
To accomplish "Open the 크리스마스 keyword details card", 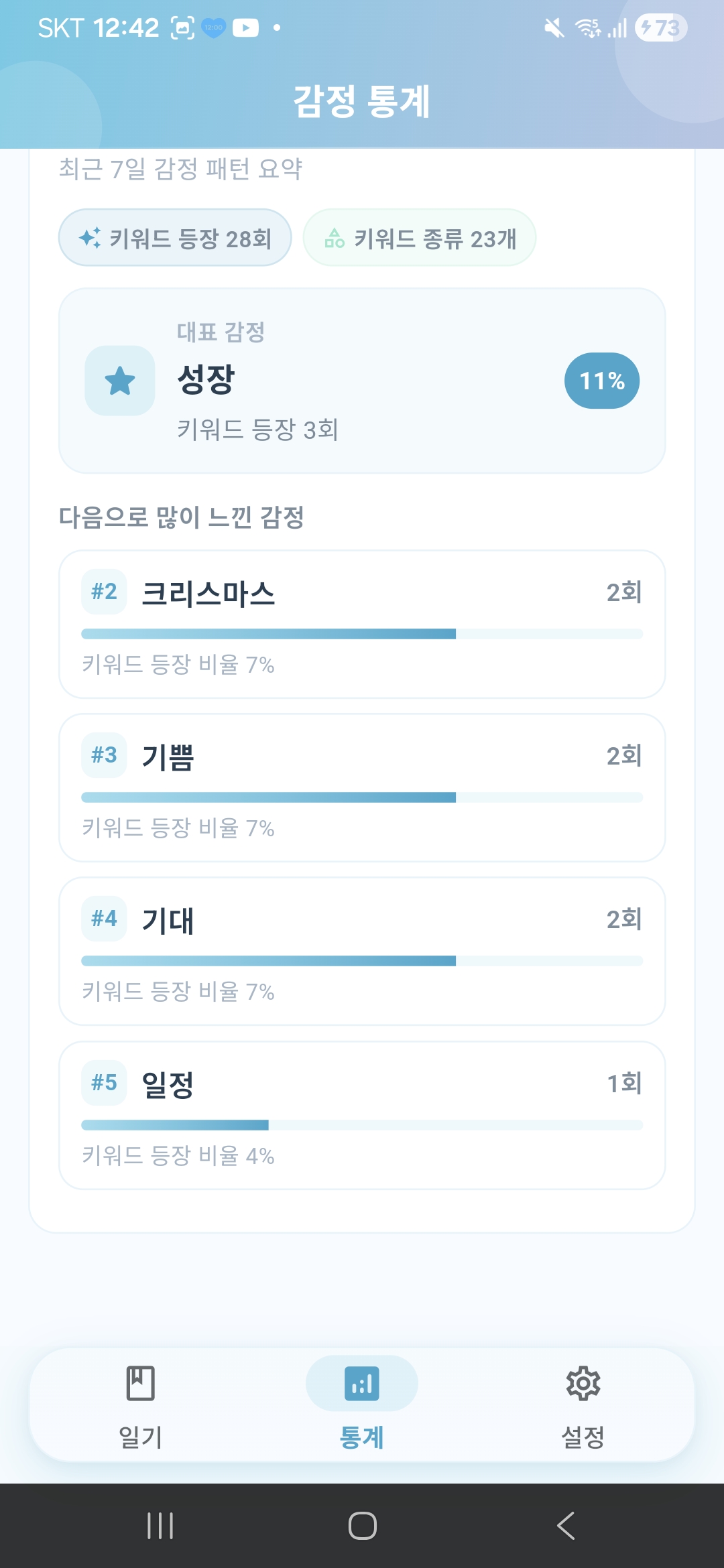I will (x=362, y=625).
